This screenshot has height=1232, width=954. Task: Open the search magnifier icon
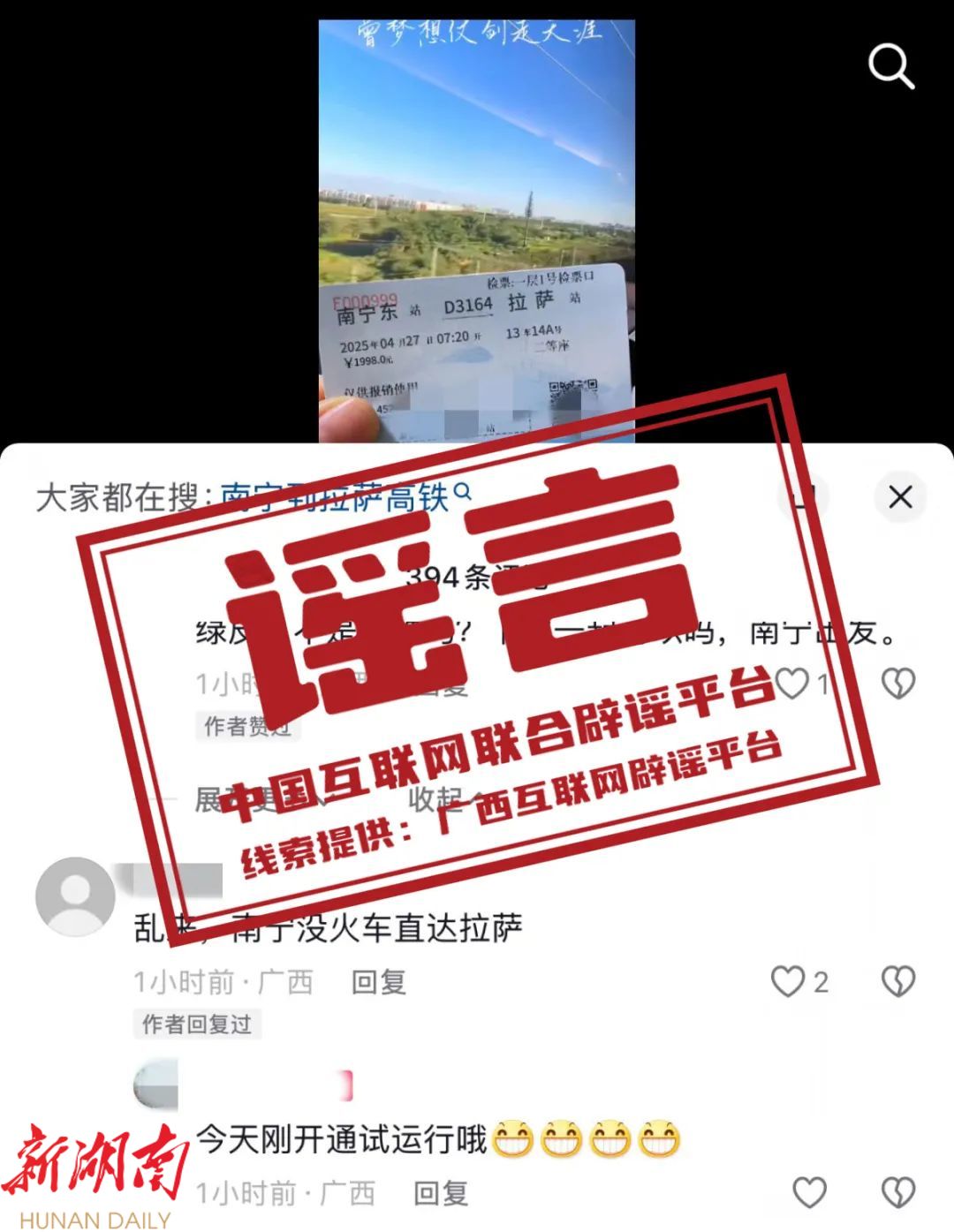coord(890,66)
